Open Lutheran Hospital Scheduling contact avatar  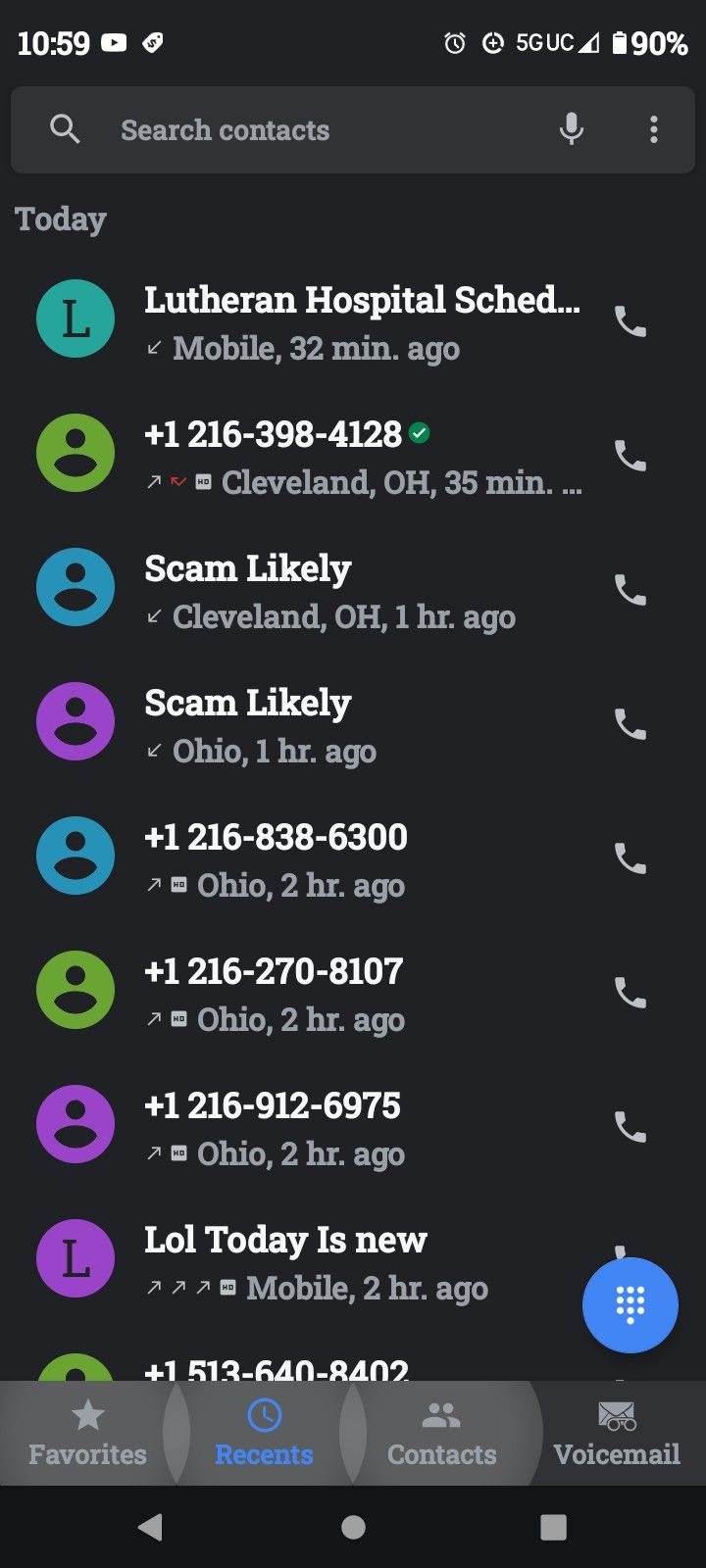click(x=76, y=319)
